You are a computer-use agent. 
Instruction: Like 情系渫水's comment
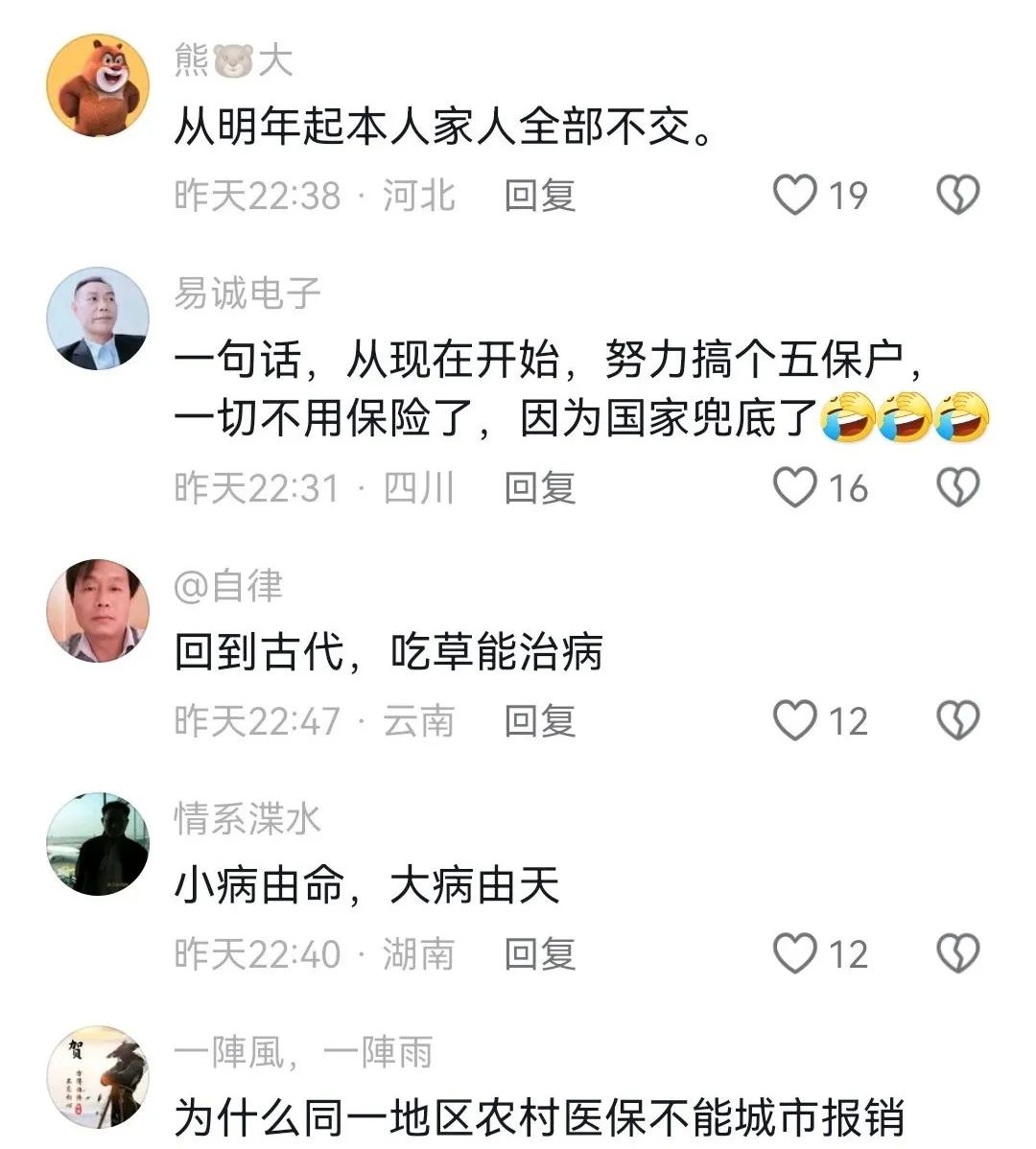click(x=795, y=953)
